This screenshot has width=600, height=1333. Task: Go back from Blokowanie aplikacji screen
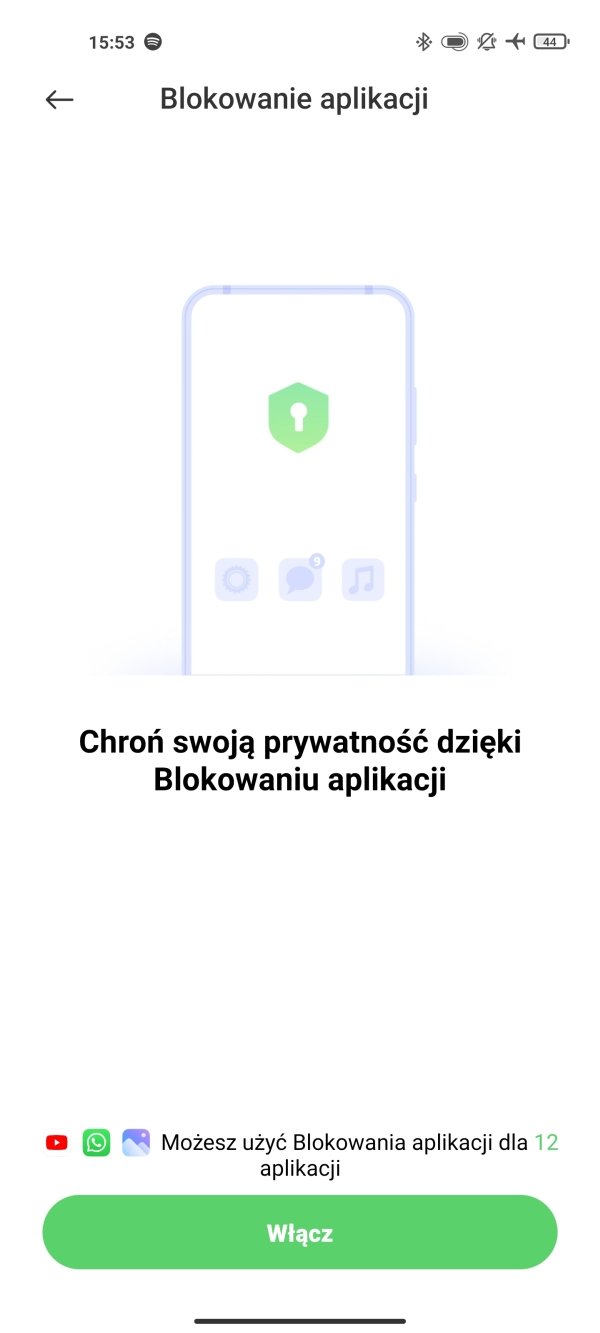60,99
